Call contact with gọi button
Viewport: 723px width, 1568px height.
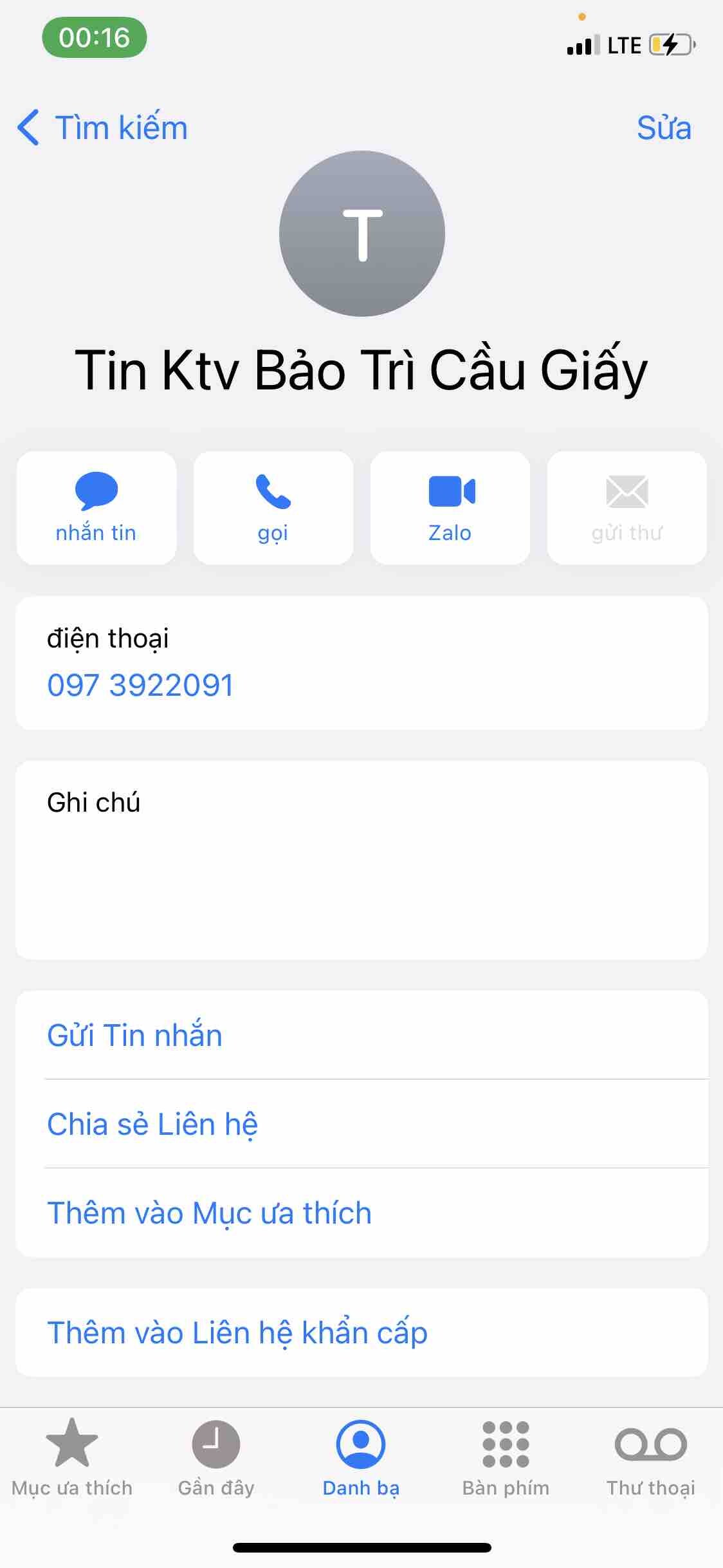pos(273,508)
